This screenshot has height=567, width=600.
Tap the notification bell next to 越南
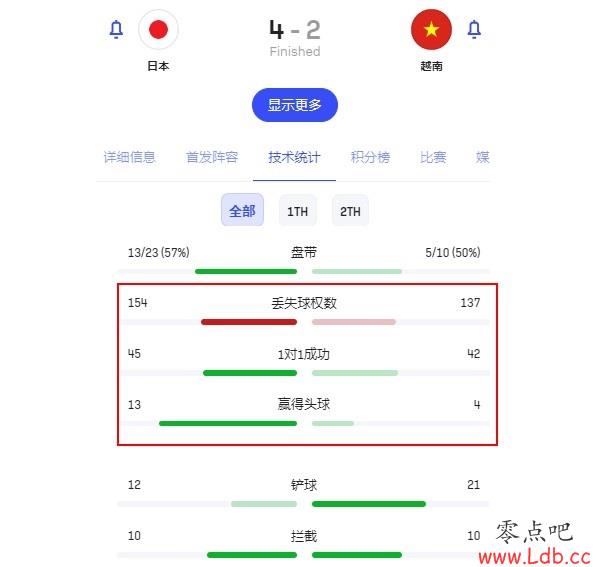pos(474,30)
